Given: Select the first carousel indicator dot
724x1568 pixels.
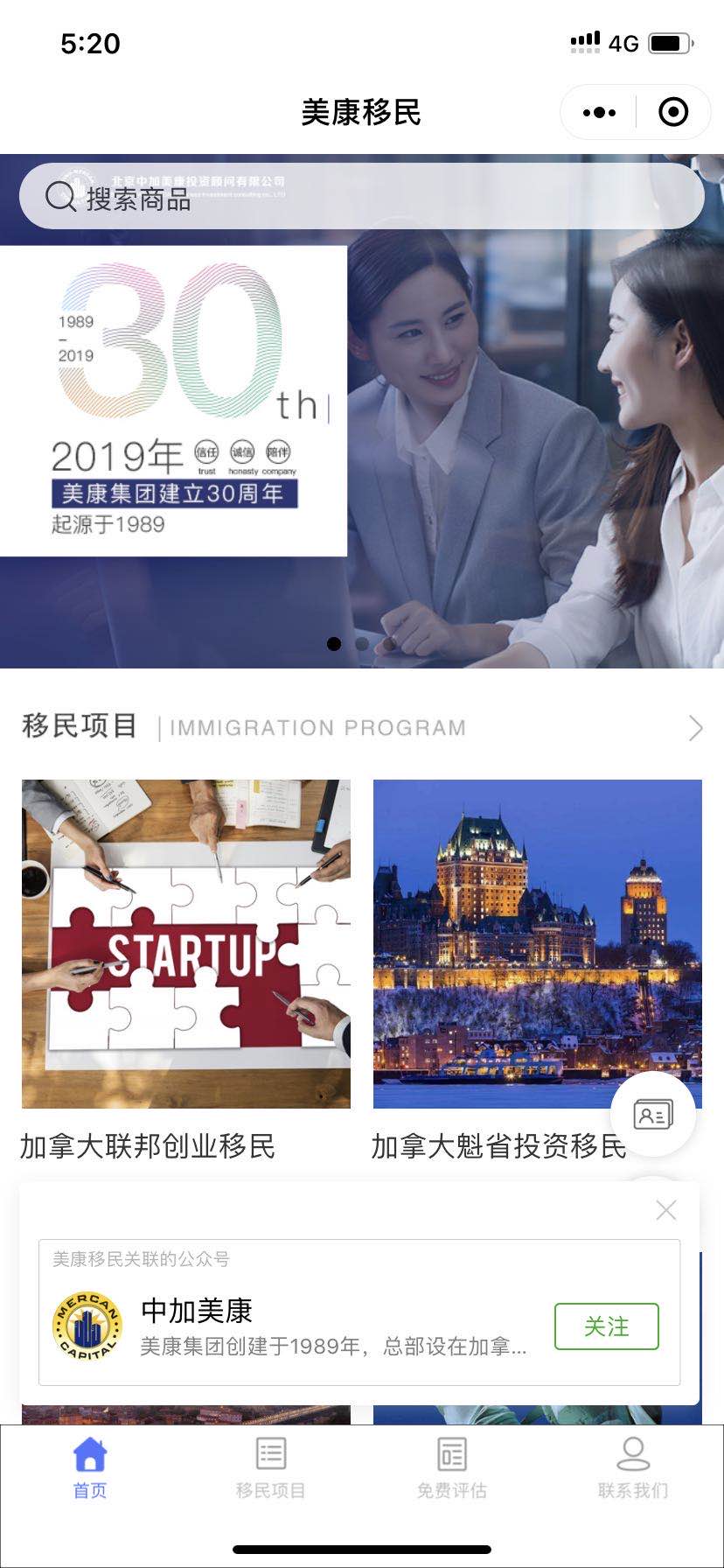Looking at the screenshot, I should [335, 643].
